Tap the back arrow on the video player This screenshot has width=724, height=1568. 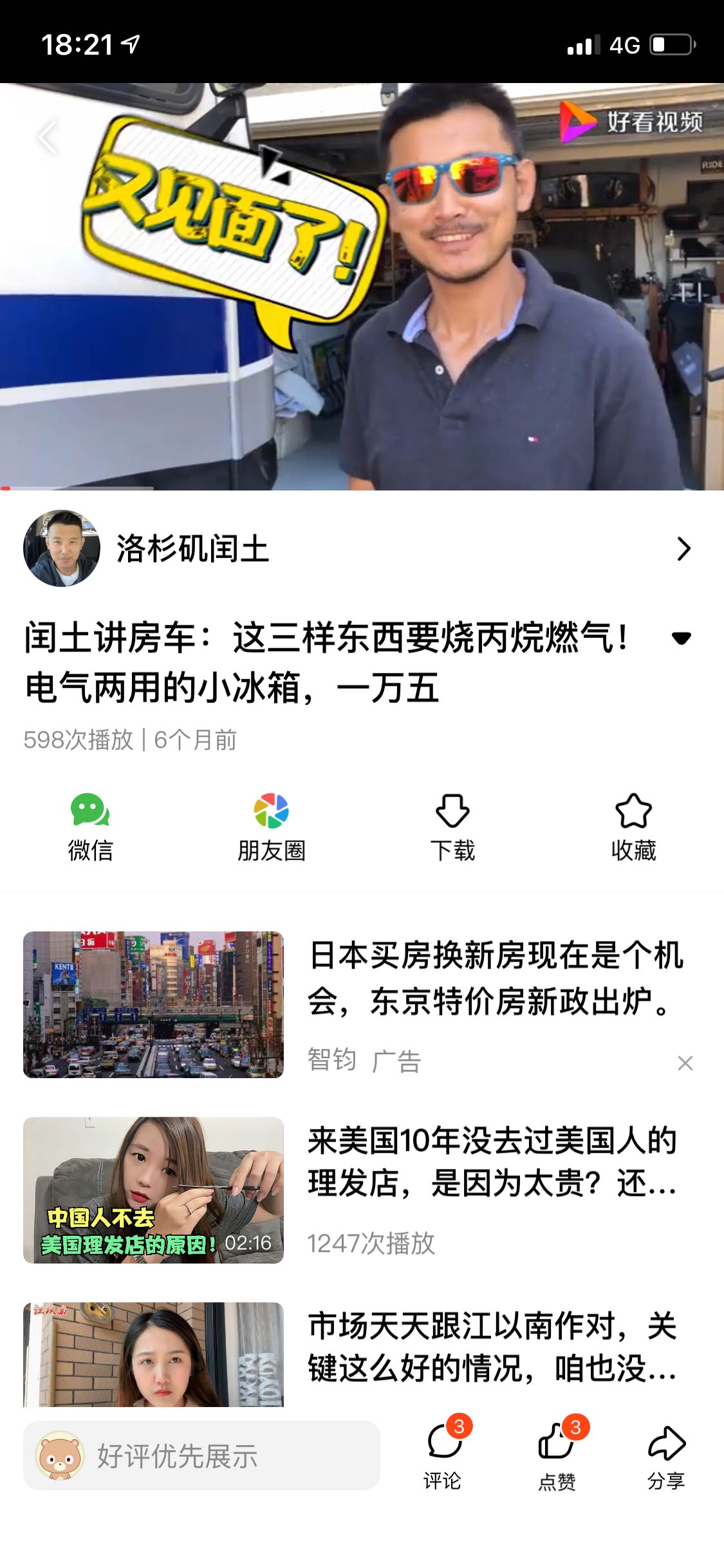coord(45,138)
